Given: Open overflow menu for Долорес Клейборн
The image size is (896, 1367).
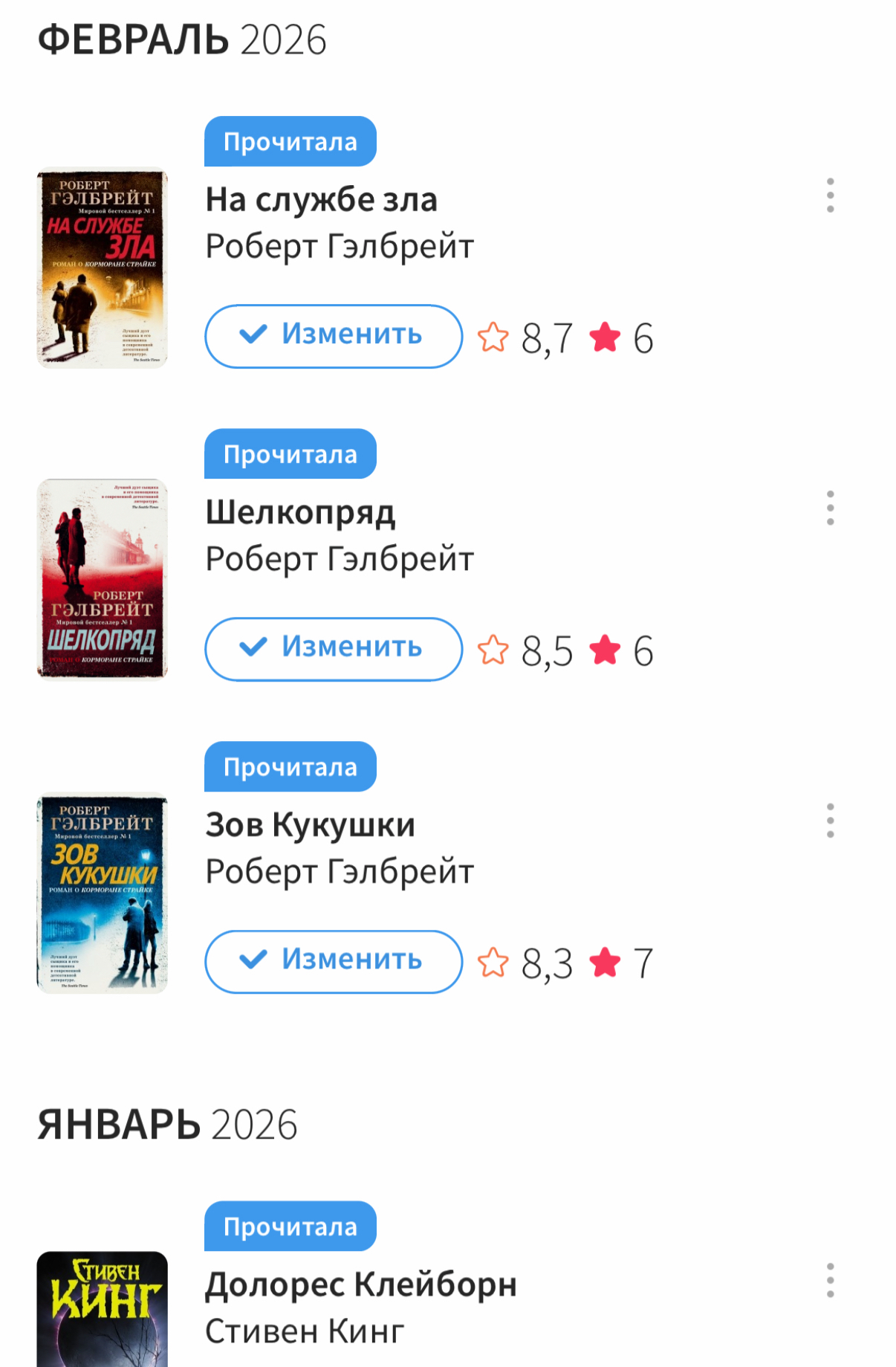Looking at the screenshot, I should click(x=830, y=1280).
